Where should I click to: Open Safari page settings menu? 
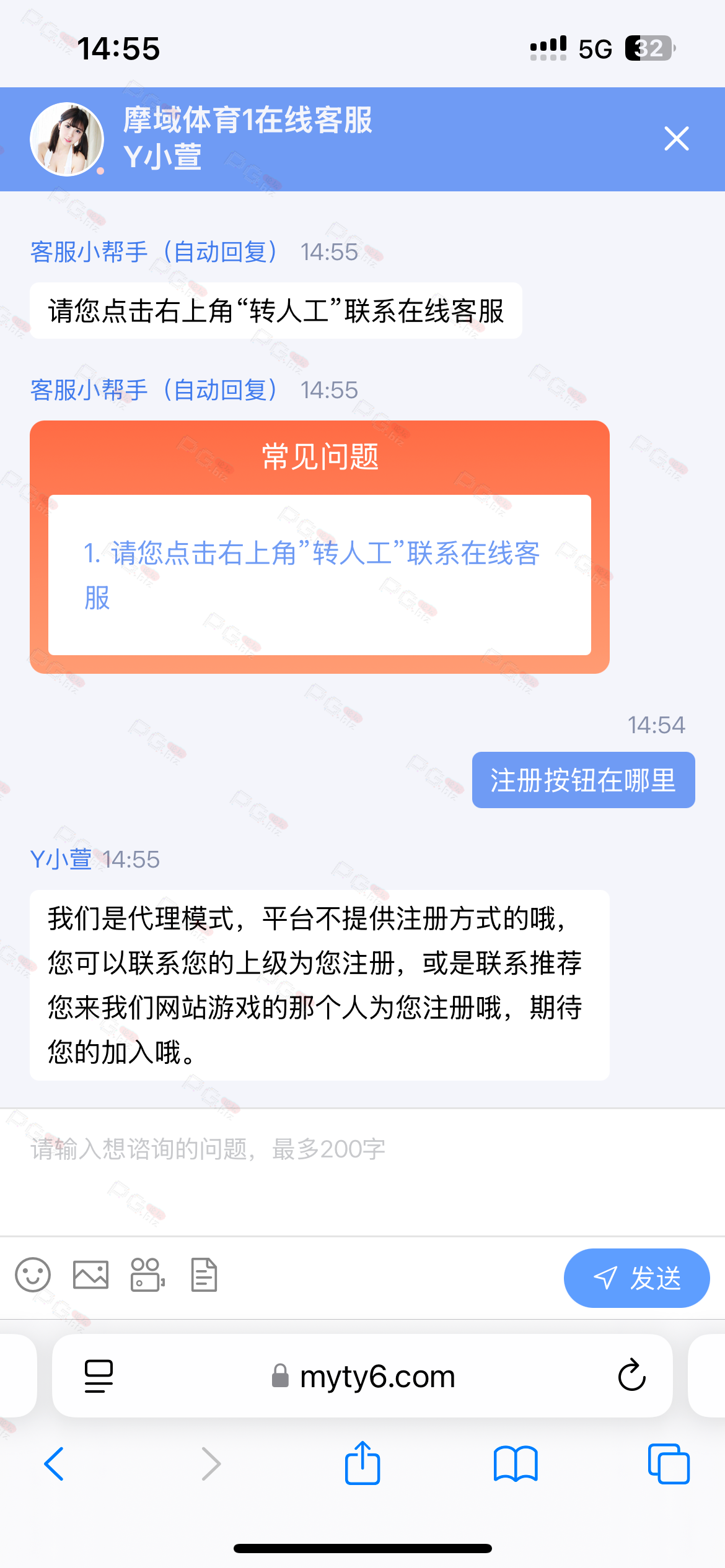pos(99,1376)
